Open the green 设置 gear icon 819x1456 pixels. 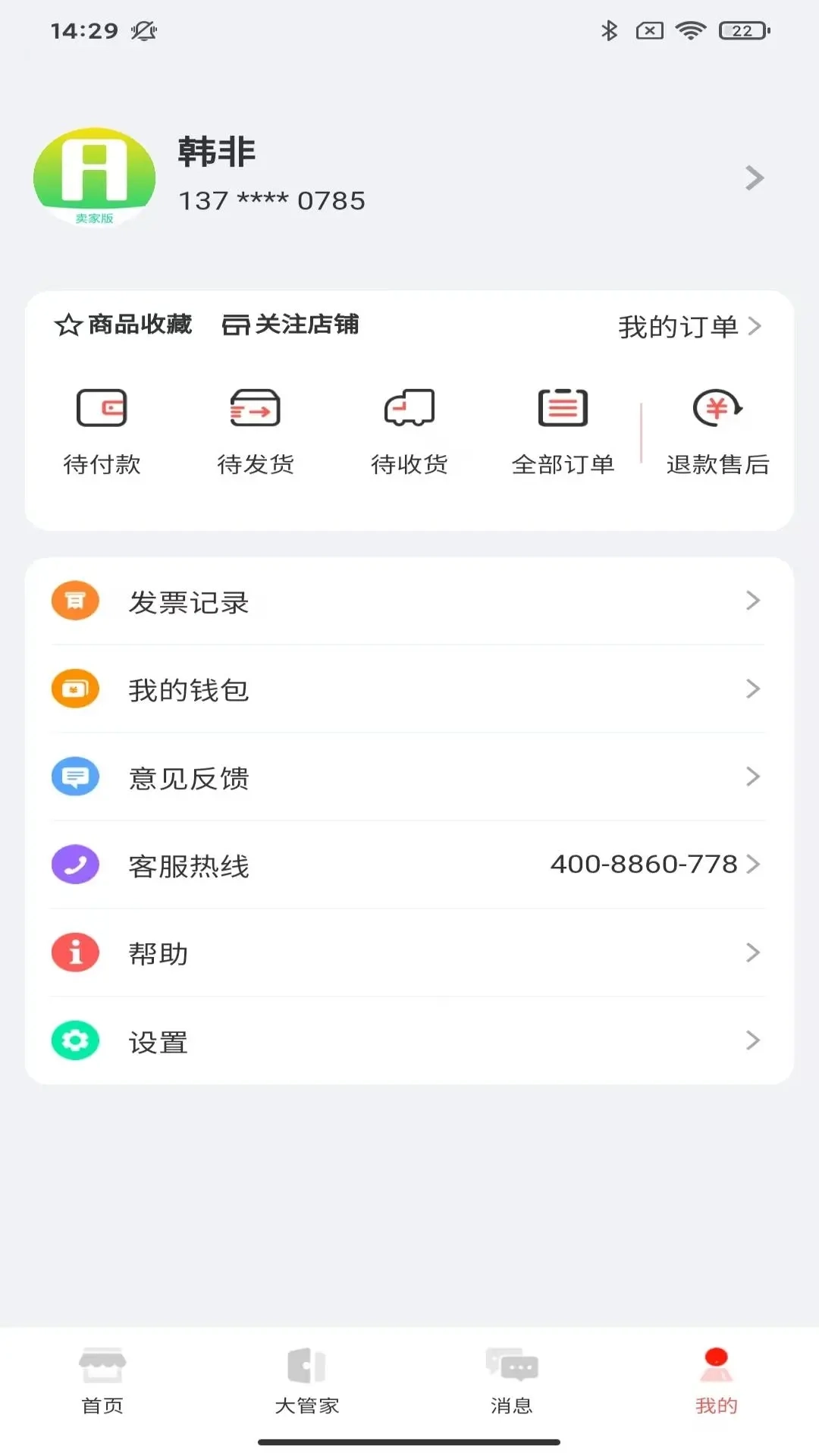[74, 1041]
